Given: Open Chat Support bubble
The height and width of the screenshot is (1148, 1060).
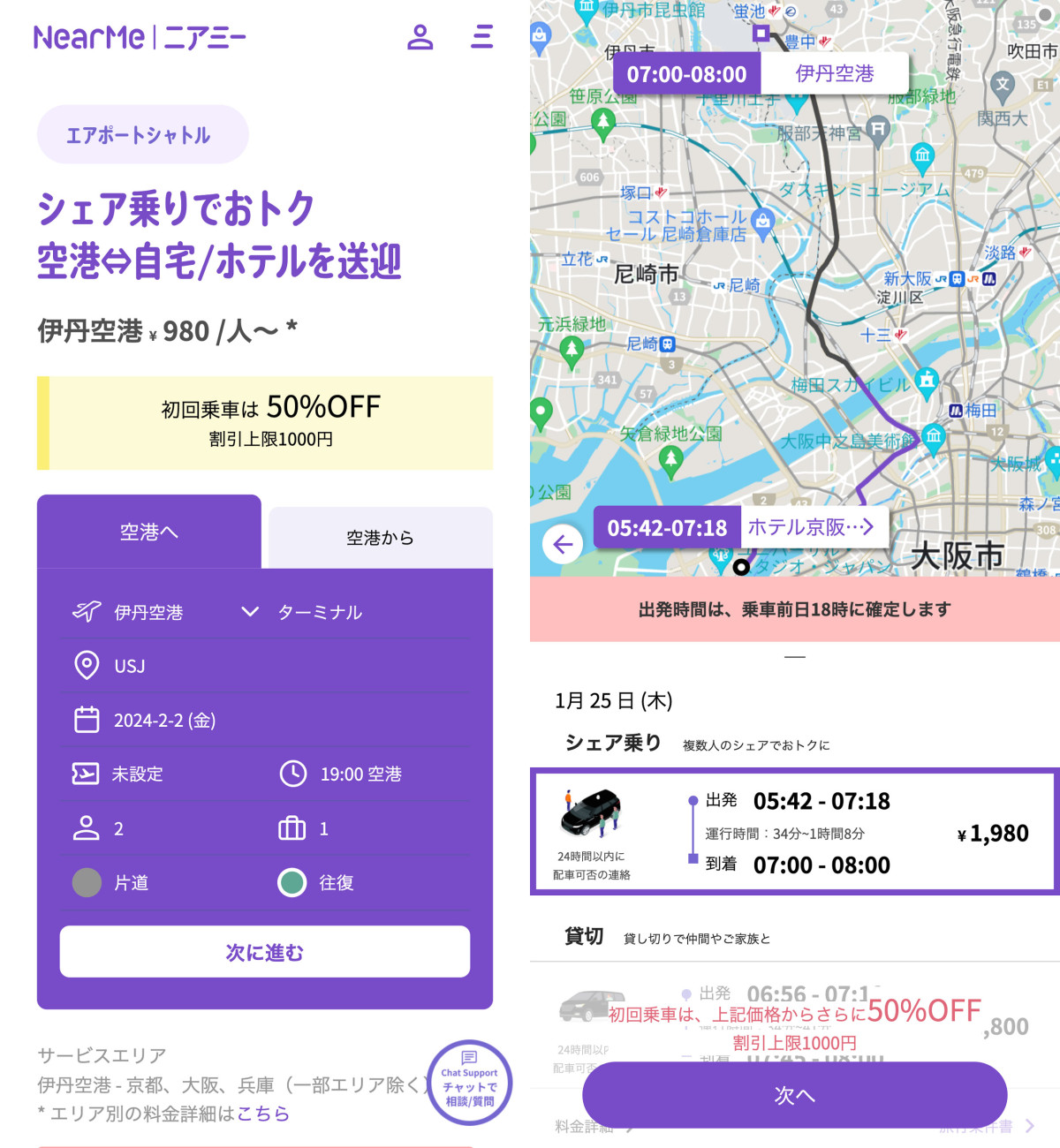Looking at the screenshot, I should tap(469, 1083).
